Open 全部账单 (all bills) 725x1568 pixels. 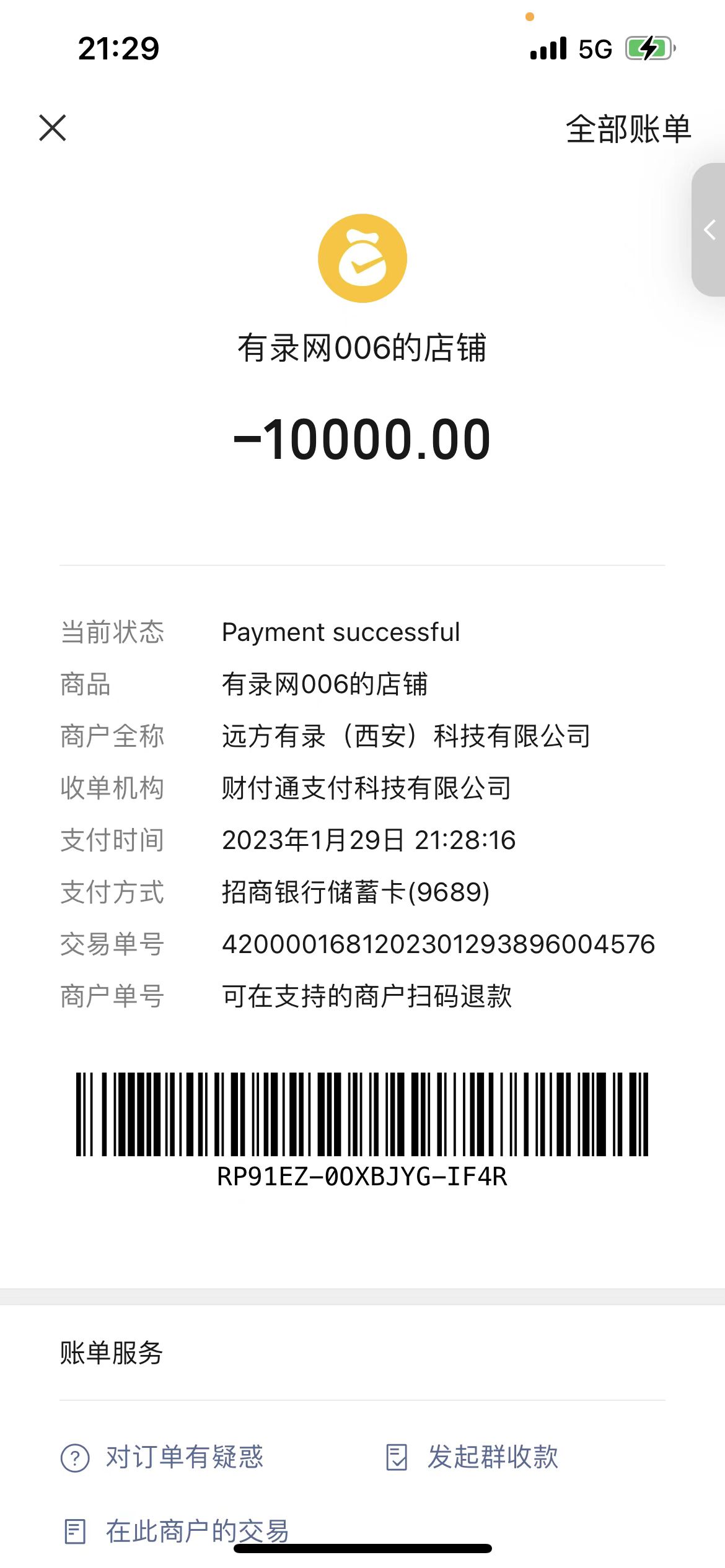628,129
